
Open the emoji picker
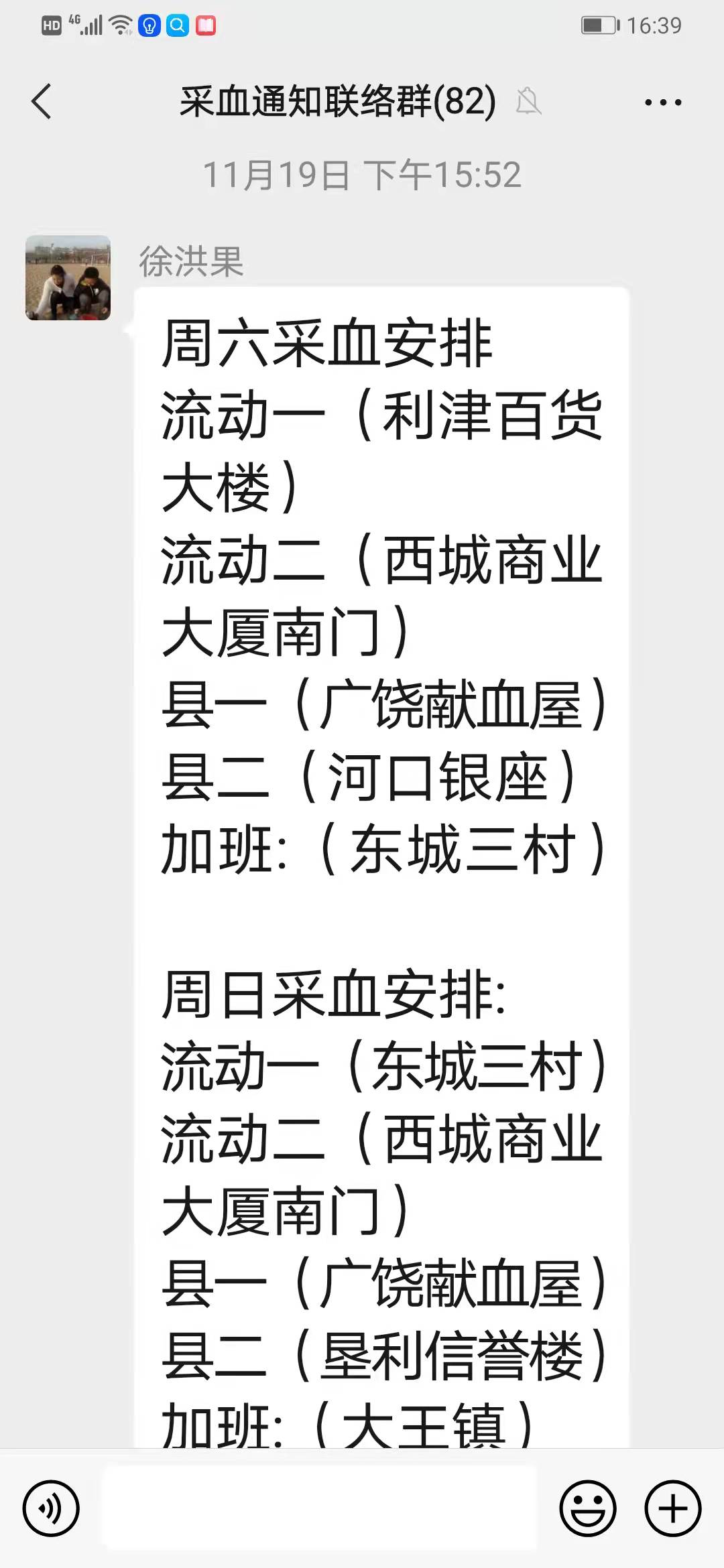(588, 1508)
